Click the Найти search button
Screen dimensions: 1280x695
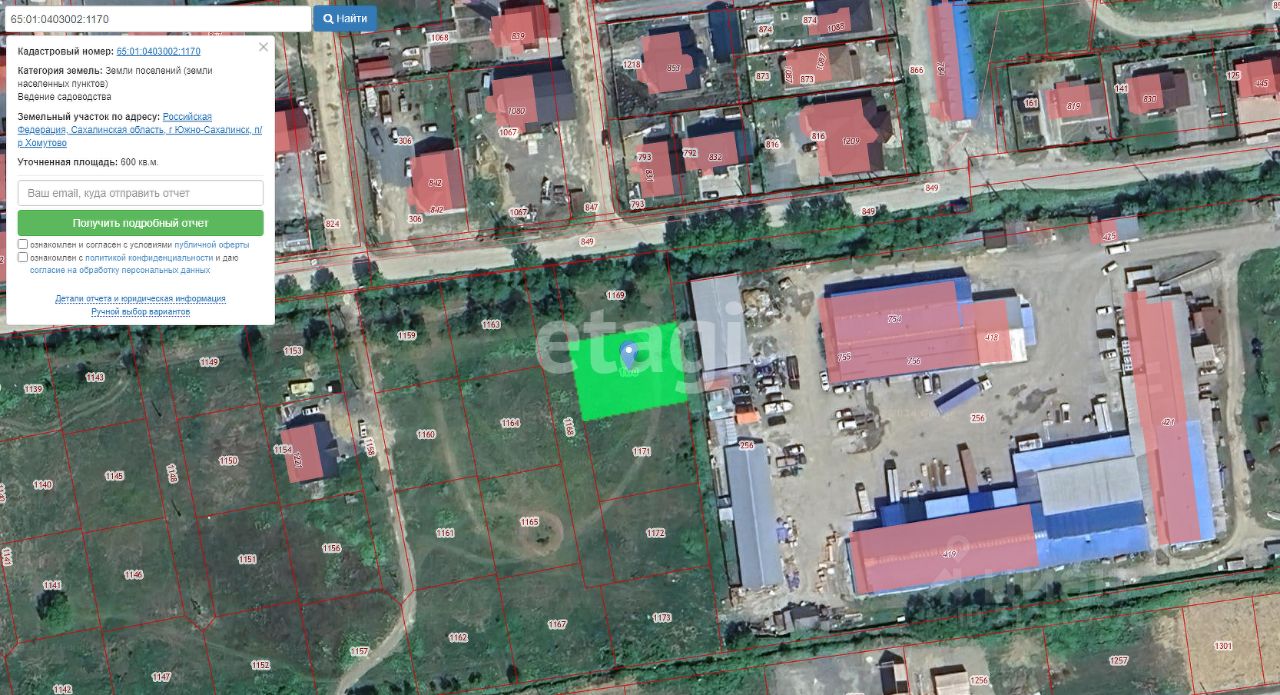tap(345, 19)
